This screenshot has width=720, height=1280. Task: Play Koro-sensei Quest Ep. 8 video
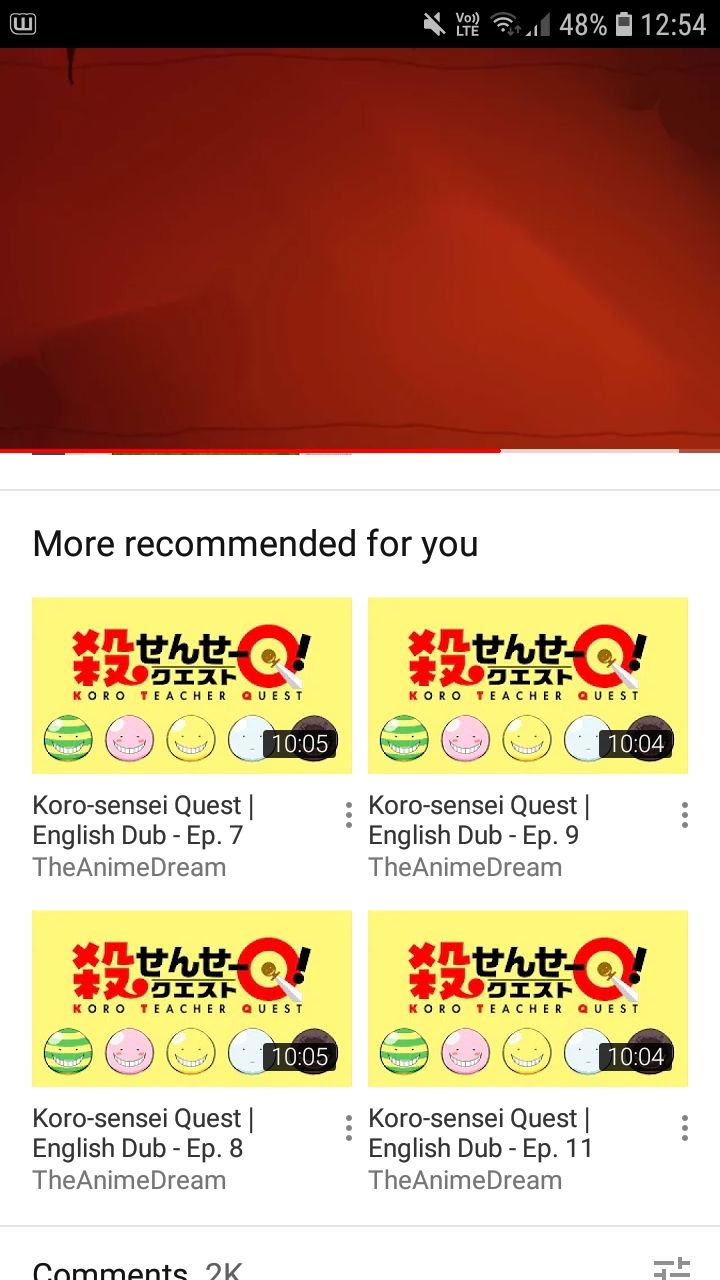[x=192, y=999]
